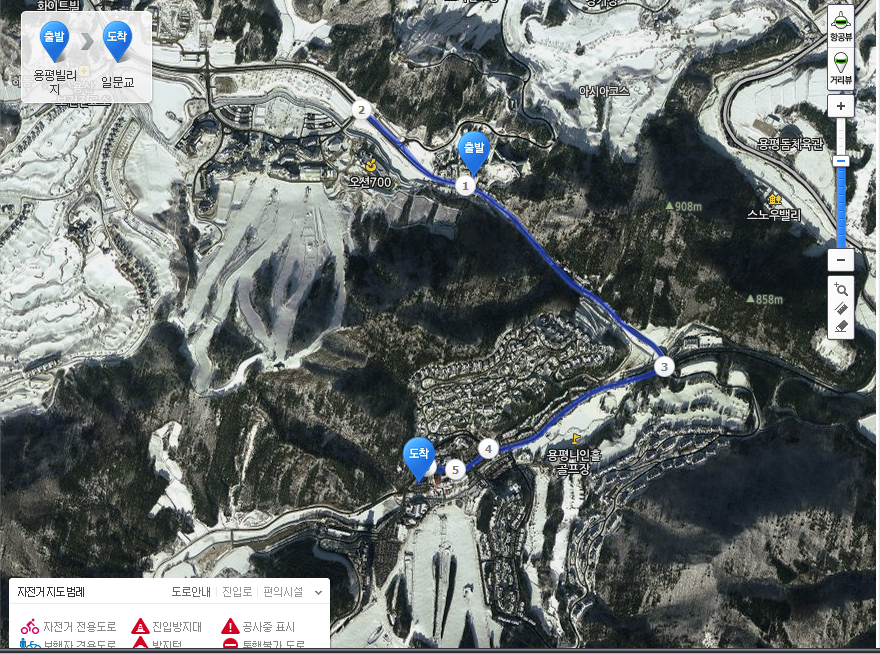Switch legend to 편의시설 tab
880x654 pixels.
click(x=283, y=592)
